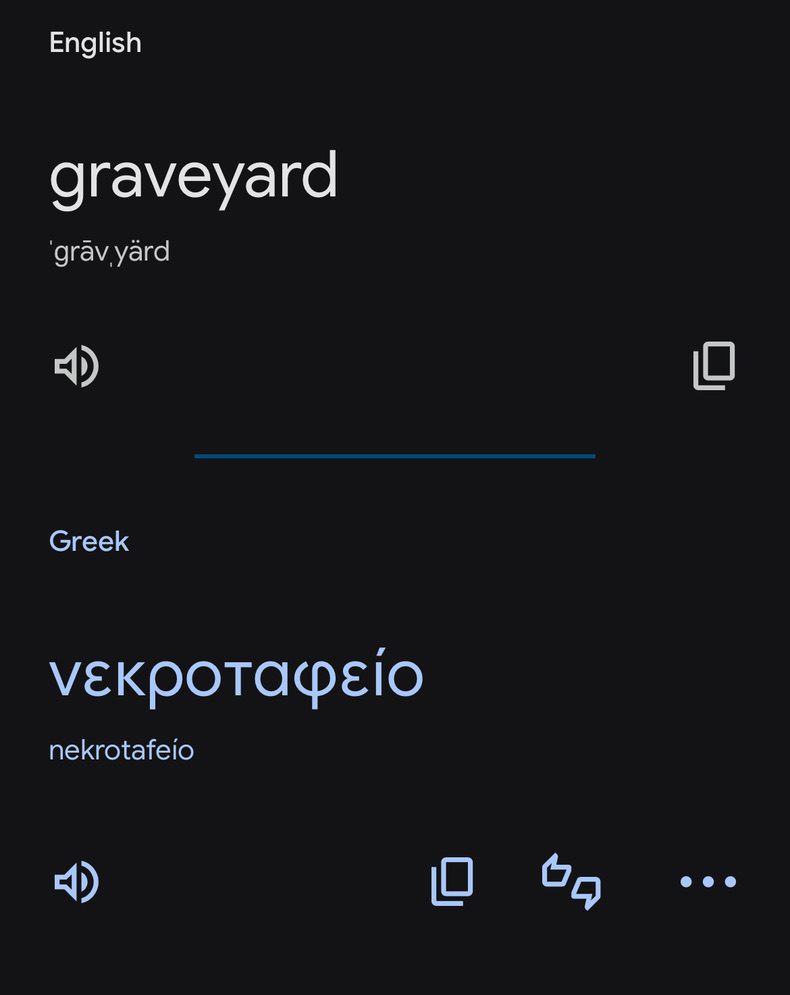Select the transliteration "nekrotafeío"

tap(120, 749)
